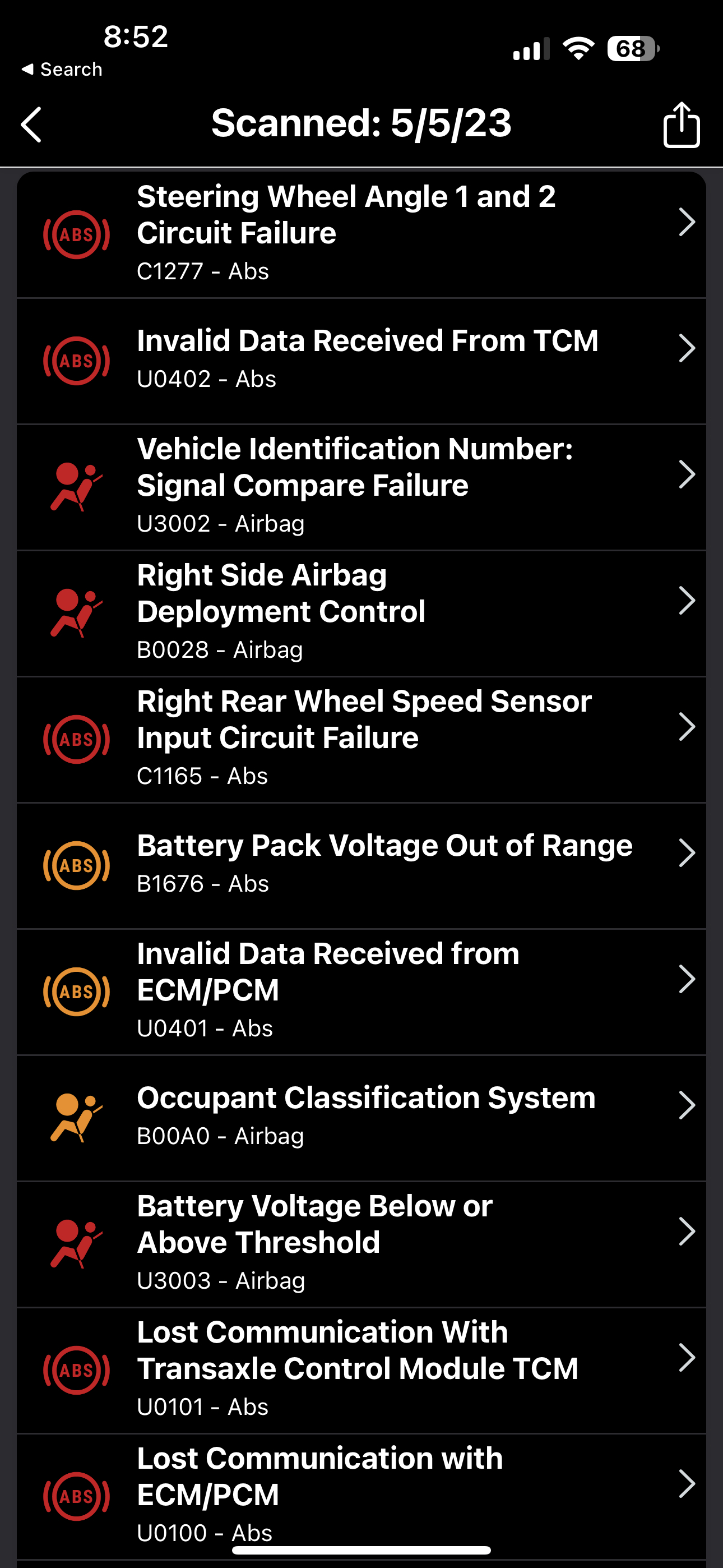Show details for B0028 Right Side Airbag

[x=361, y=612]
